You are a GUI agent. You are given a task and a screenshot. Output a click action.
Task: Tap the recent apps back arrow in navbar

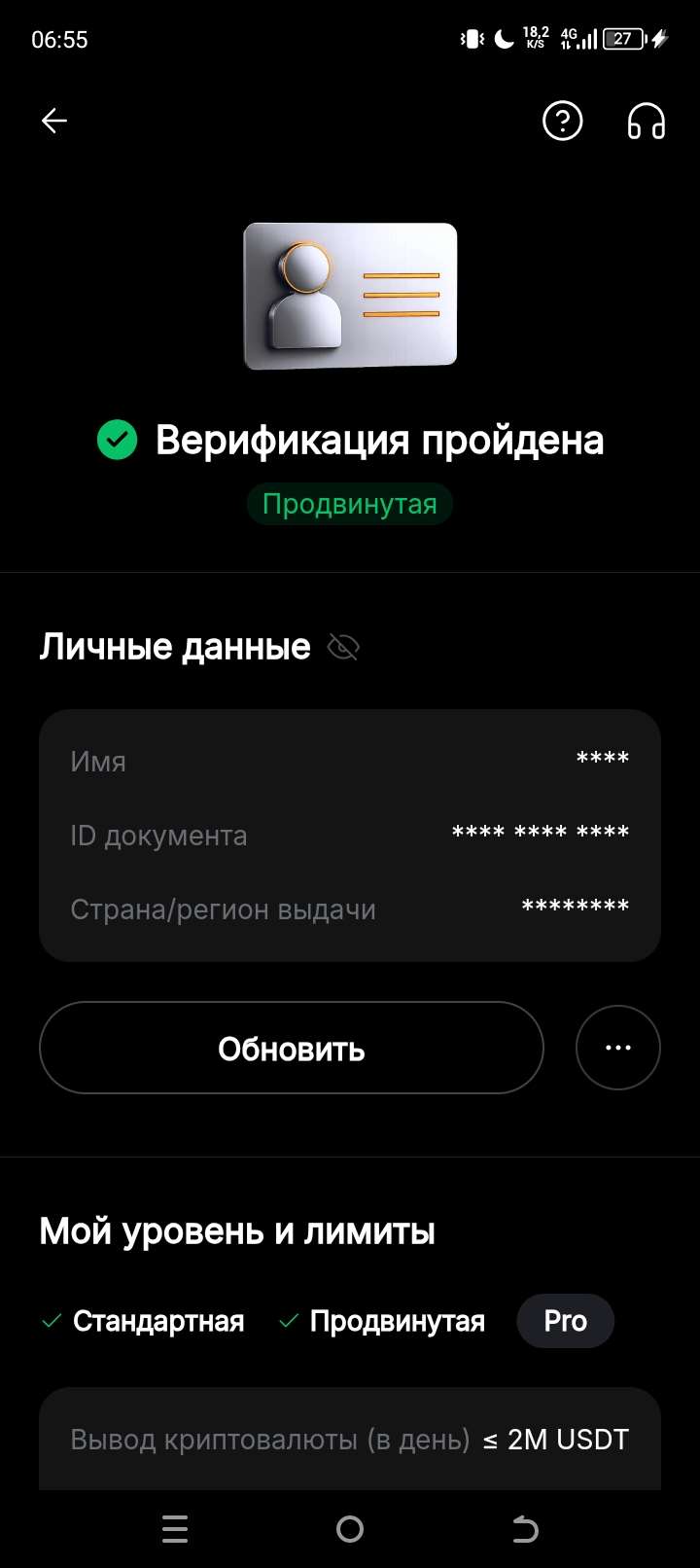pos(524,1528)
